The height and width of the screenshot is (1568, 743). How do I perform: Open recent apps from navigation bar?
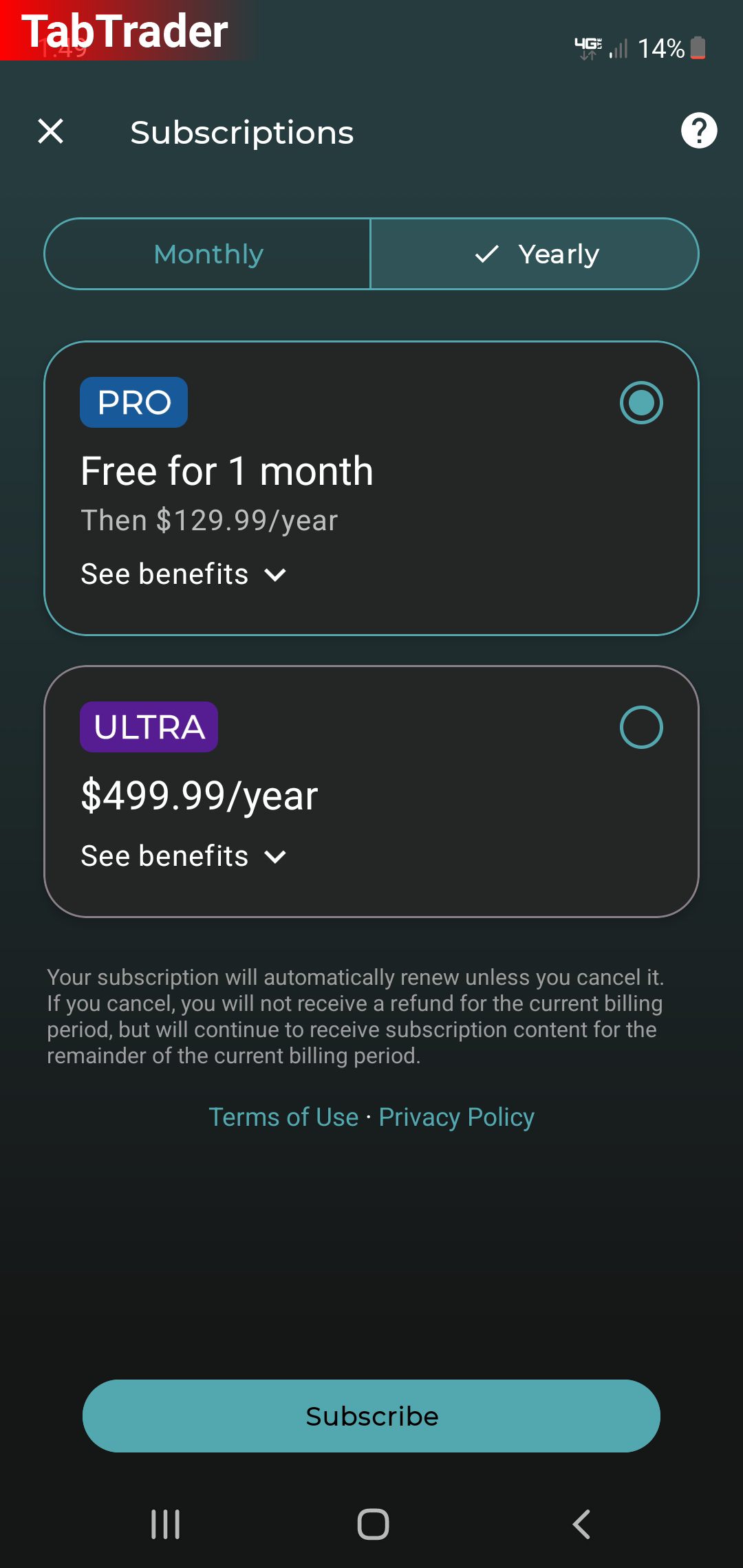[165, 1525]
